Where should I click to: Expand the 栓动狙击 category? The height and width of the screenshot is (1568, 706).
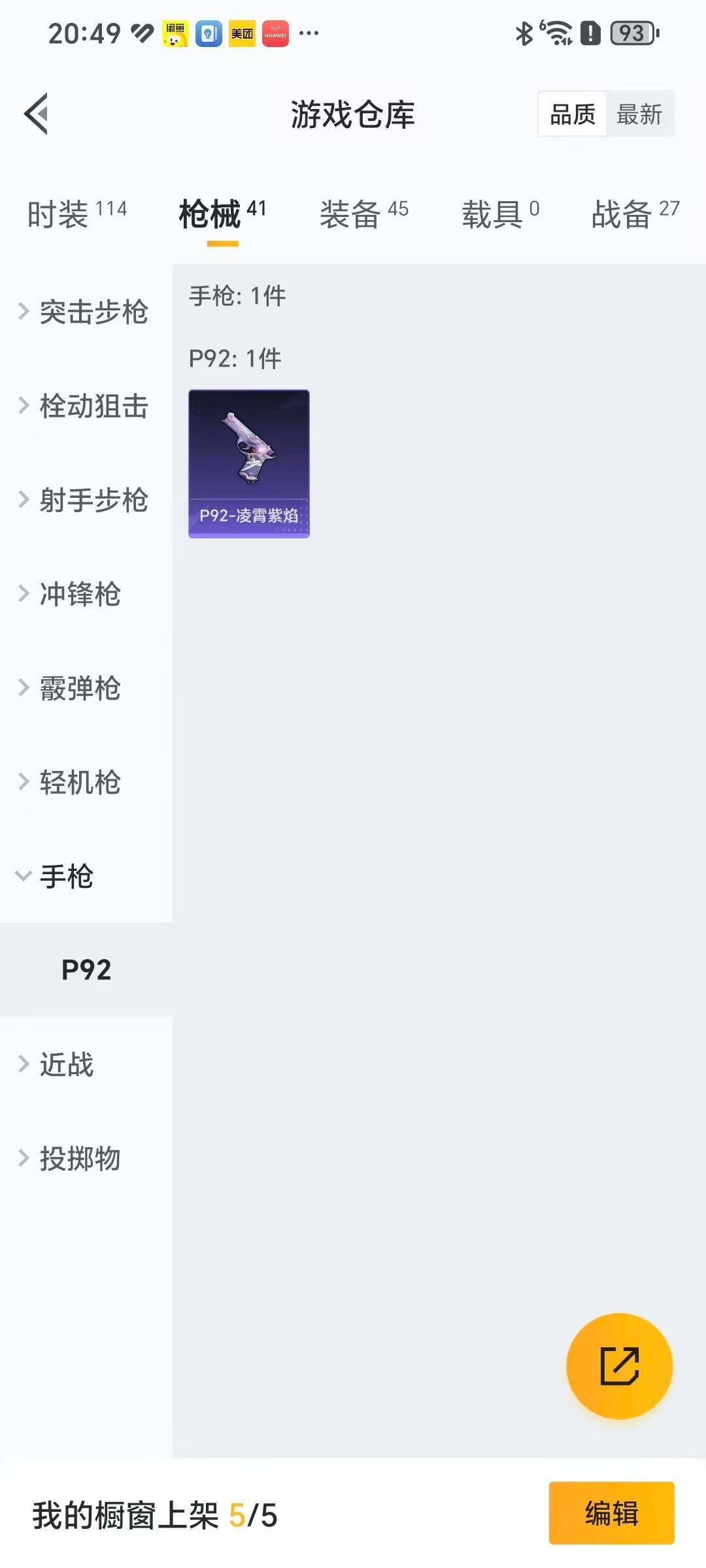click(x=85, y=406)
